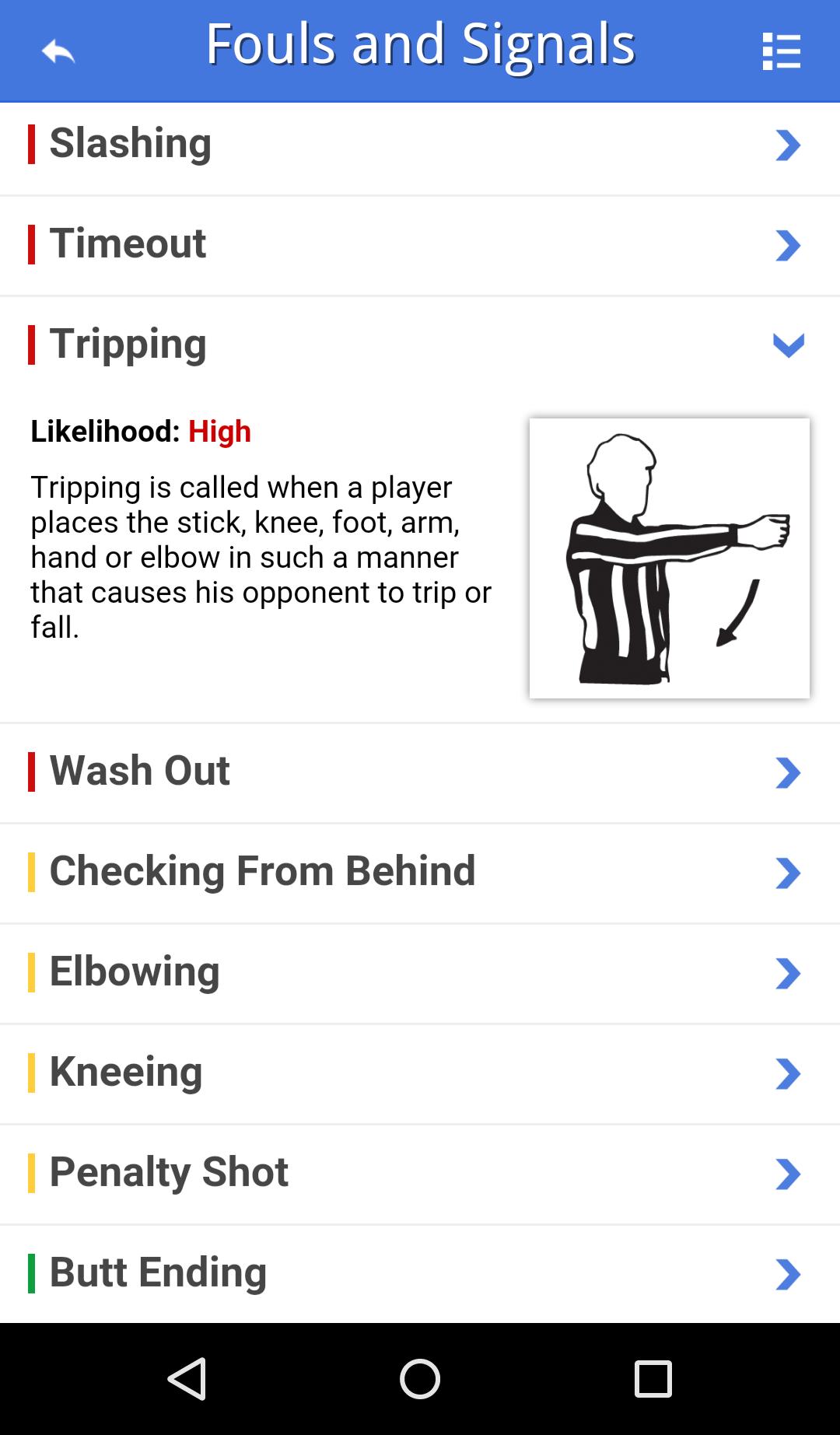Expand the Slashing foul details

coord(420,145)
